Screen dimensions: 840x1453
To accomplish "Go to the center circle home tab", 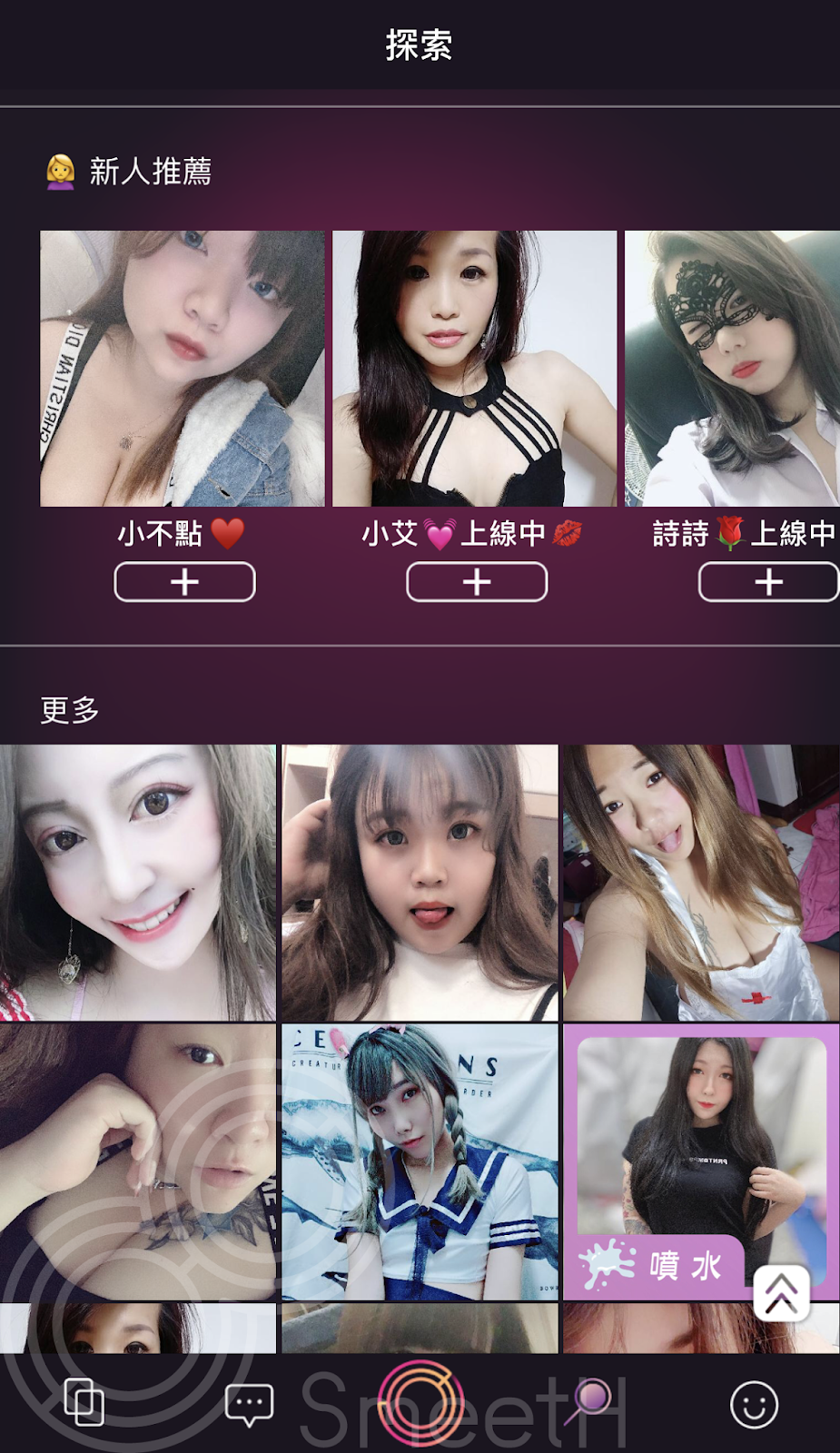I will [420, 1403].
